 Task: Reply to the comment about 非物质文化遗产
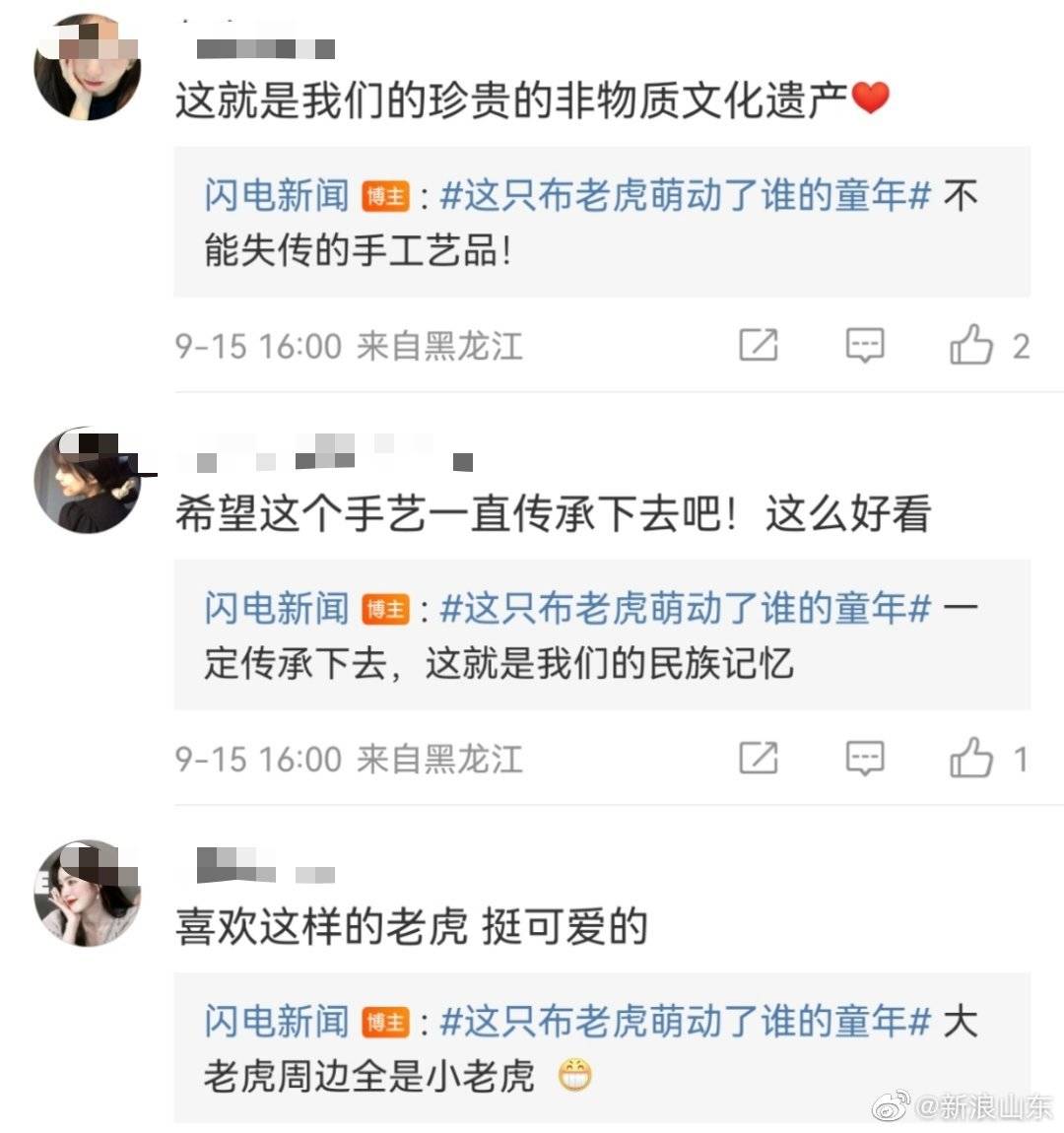[865, 345]
